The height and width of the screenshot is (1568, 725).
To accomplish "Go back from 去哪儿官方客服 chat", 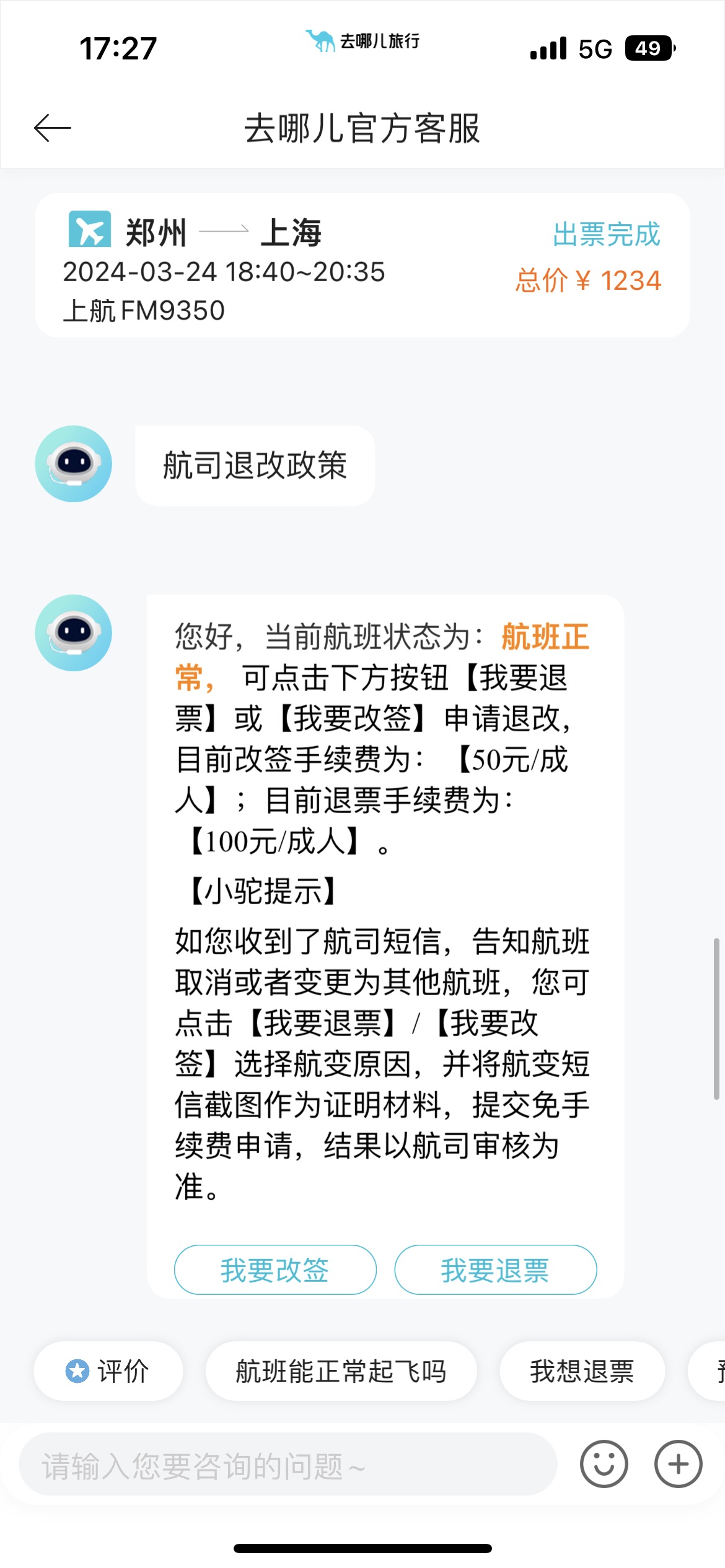I will pos(53,128).
